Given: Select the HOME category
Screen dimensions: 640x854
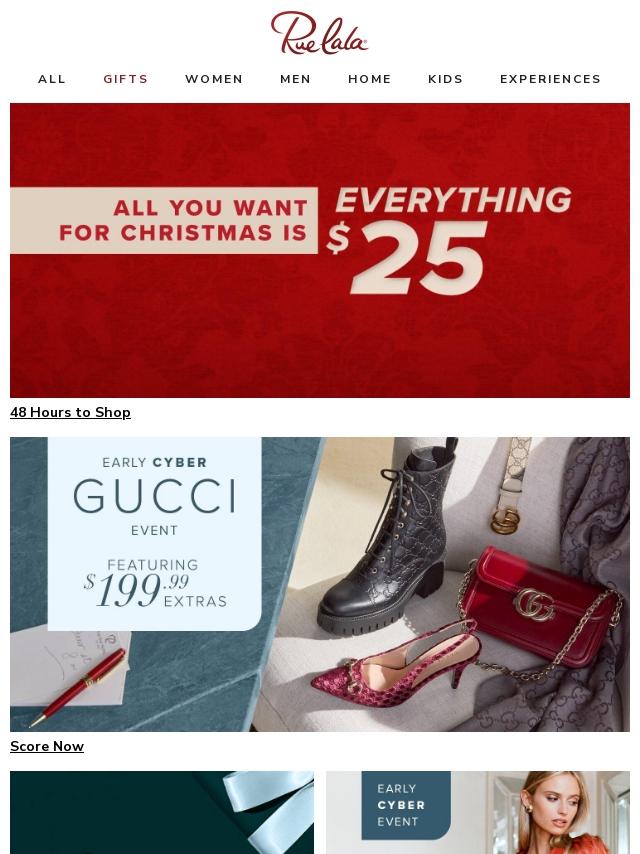Looking at the screenshot, I should coord(370,79).
